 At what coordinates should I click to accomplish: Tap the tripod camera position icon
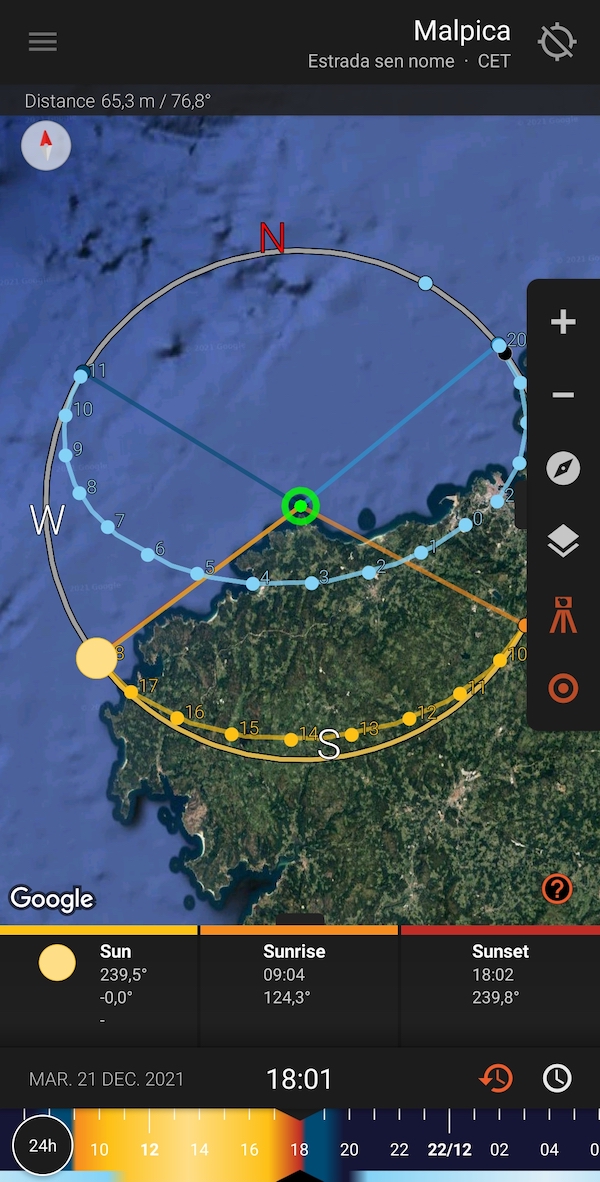(563, 615)
